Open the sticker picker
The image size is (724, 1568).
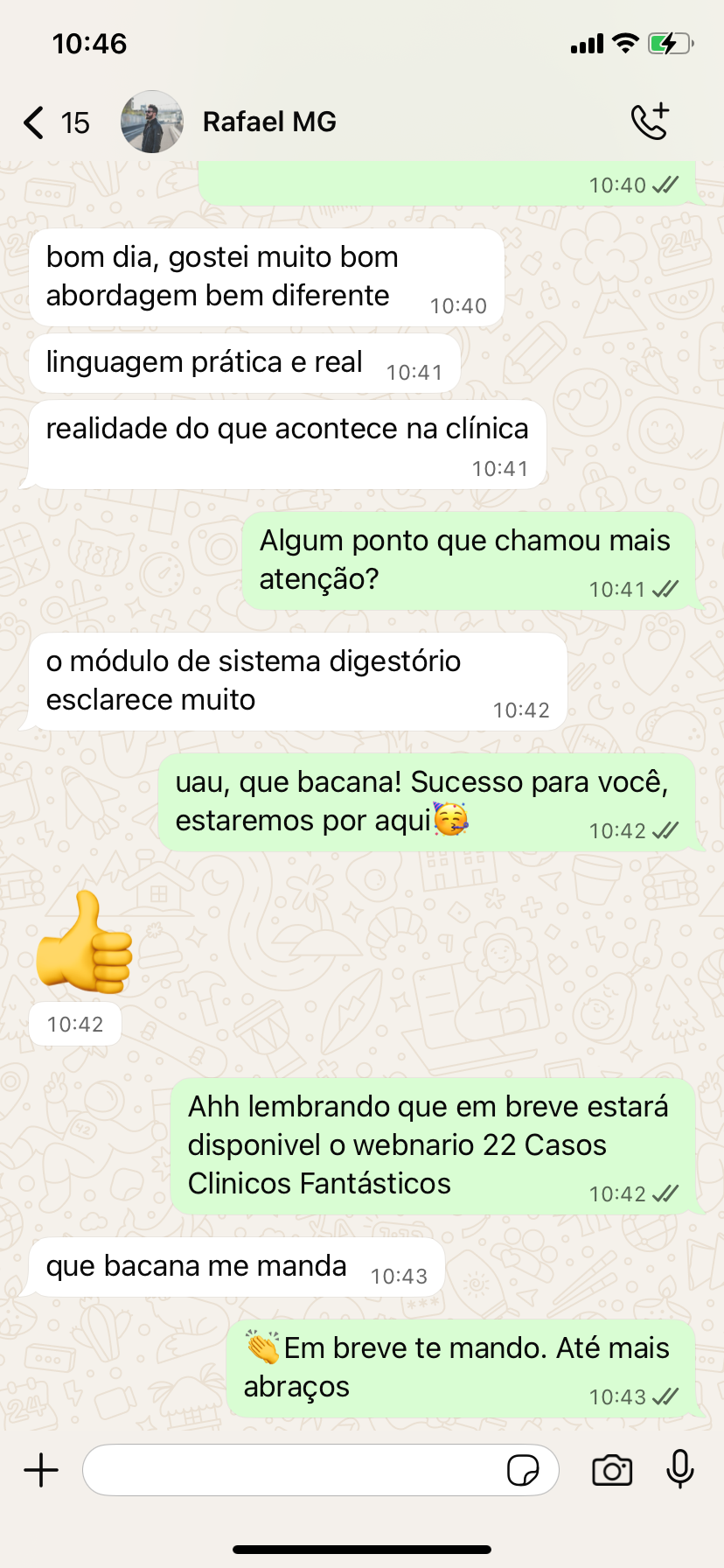(x=523, y=1470)
